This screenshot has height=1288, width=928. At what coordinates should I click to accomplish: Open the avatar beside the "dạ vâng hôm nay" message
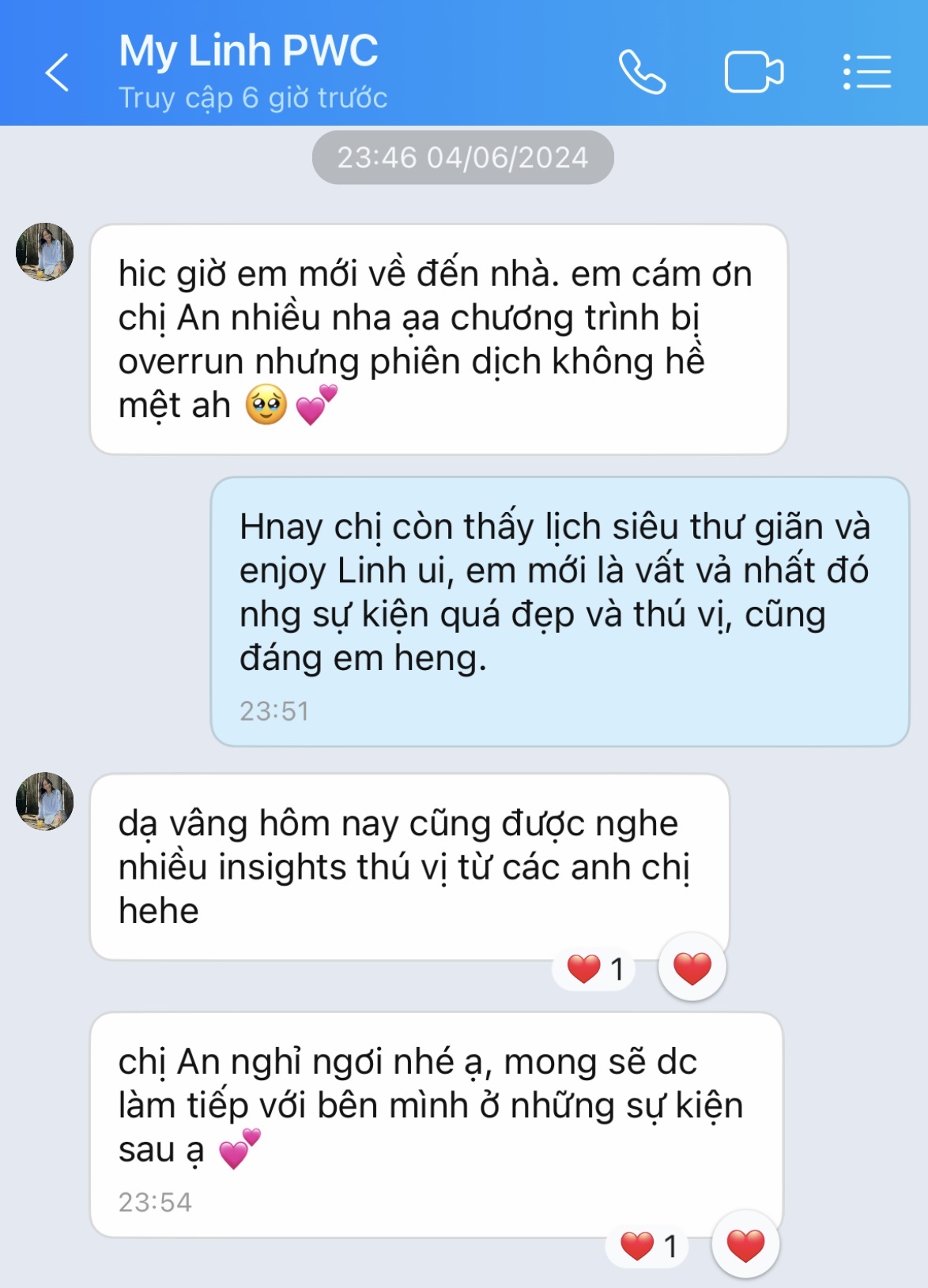pos(45,800)
